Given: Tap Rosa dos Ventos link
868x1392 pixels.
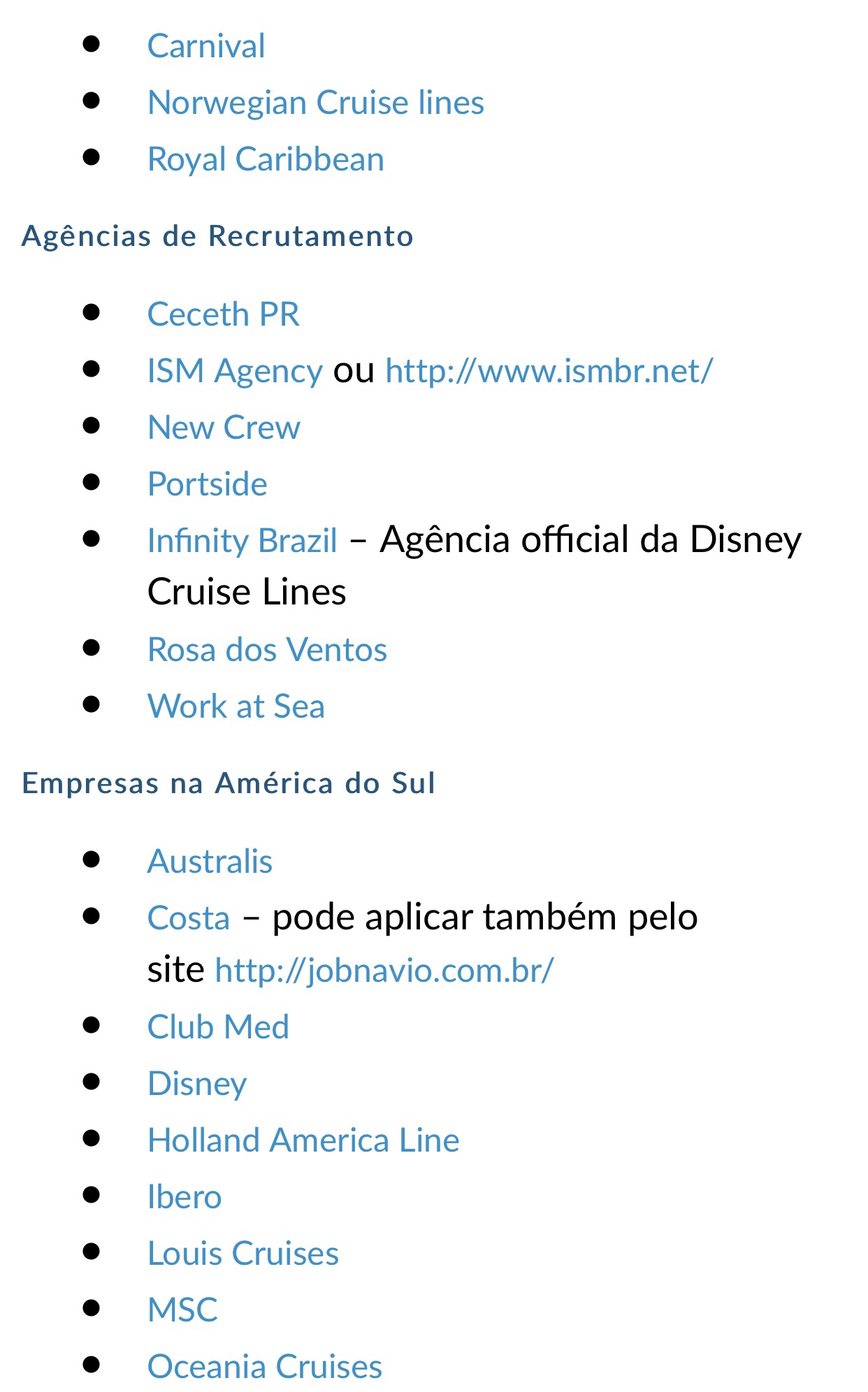Looking at the screenshot, I should click(267, 650).
